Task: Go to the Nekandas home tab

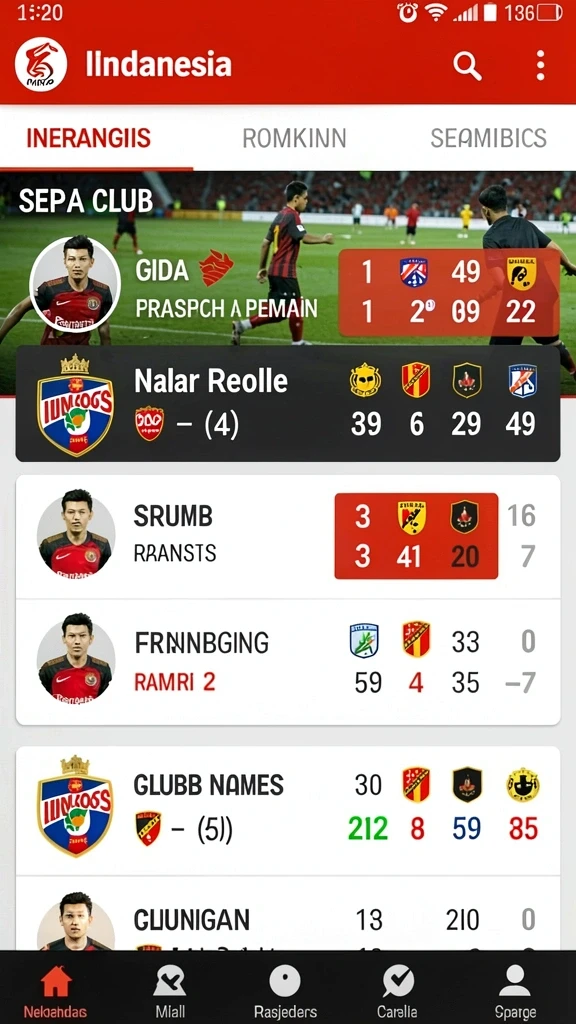Action: tap(56, 989)
